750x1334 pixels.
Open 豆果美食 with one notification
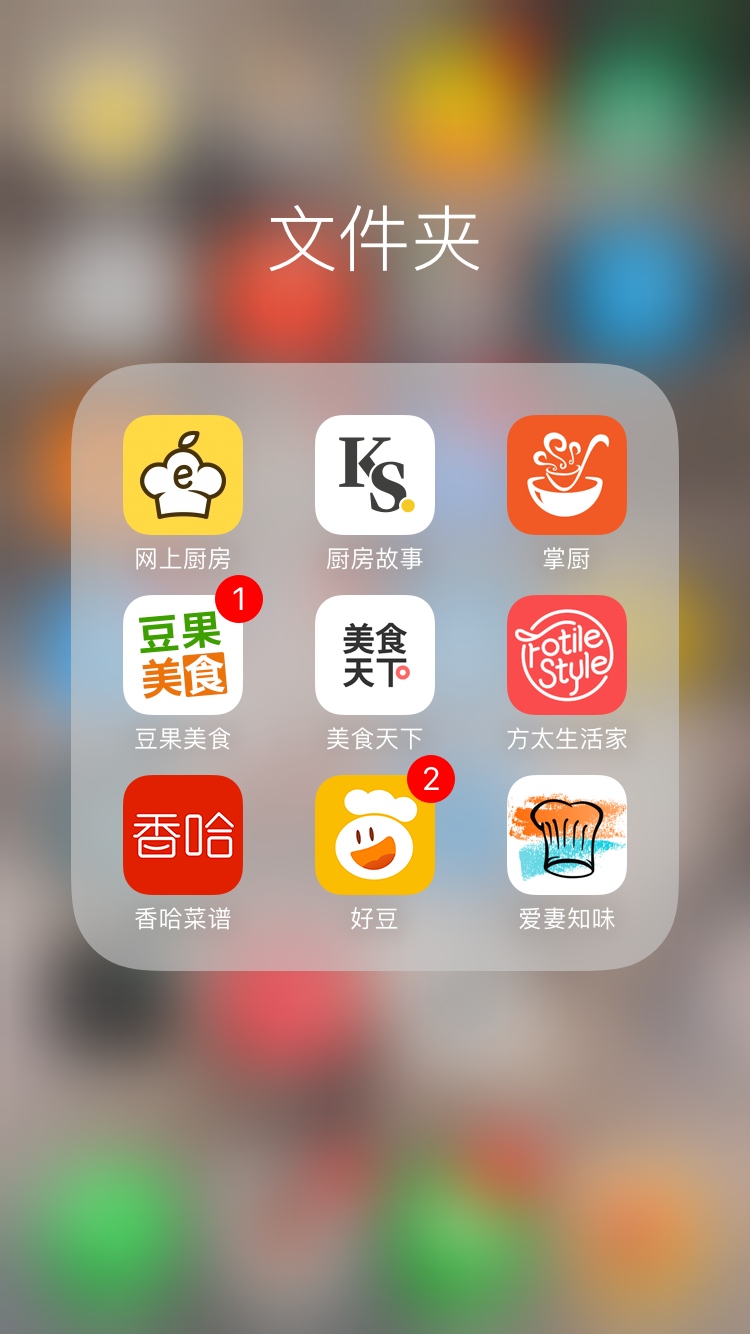[x=183, y=655]
